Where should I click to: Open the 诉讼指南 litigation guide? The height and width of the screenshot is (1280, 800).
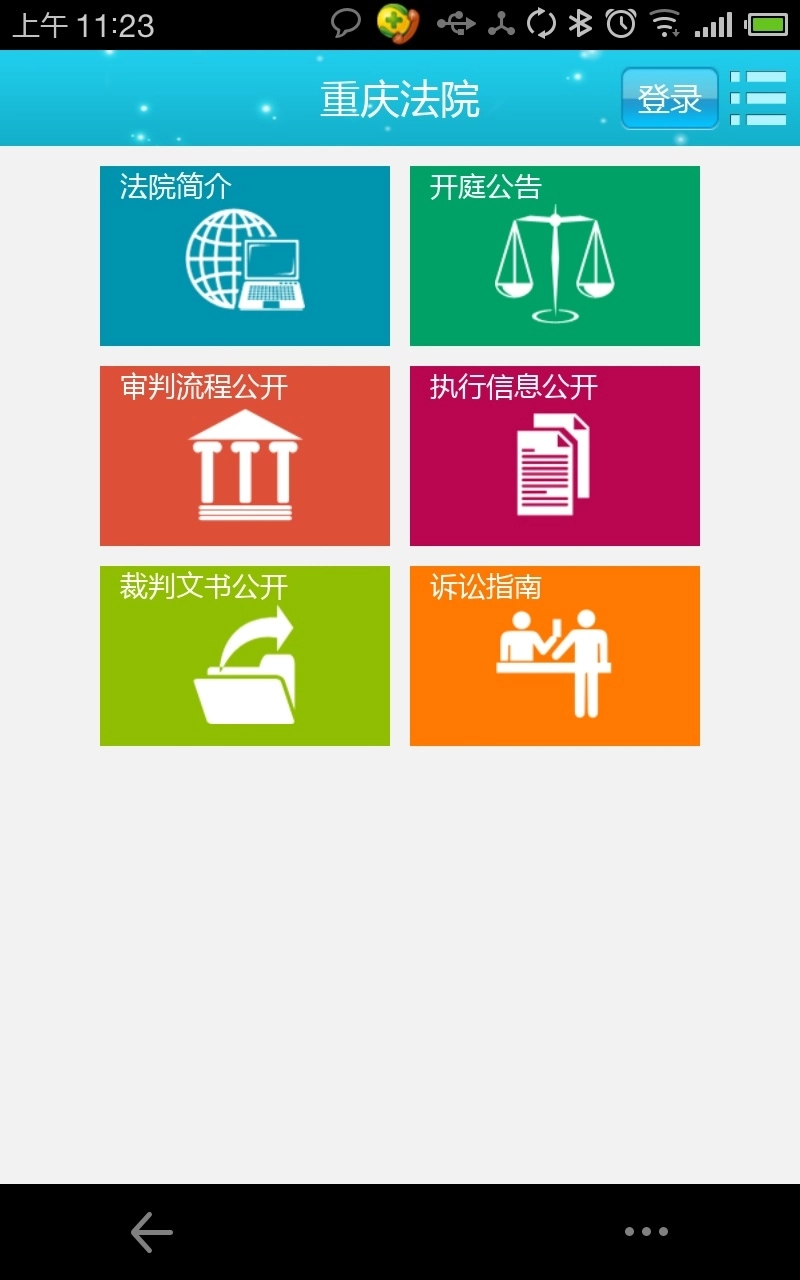pyautogui.click(x=555, y=656)
